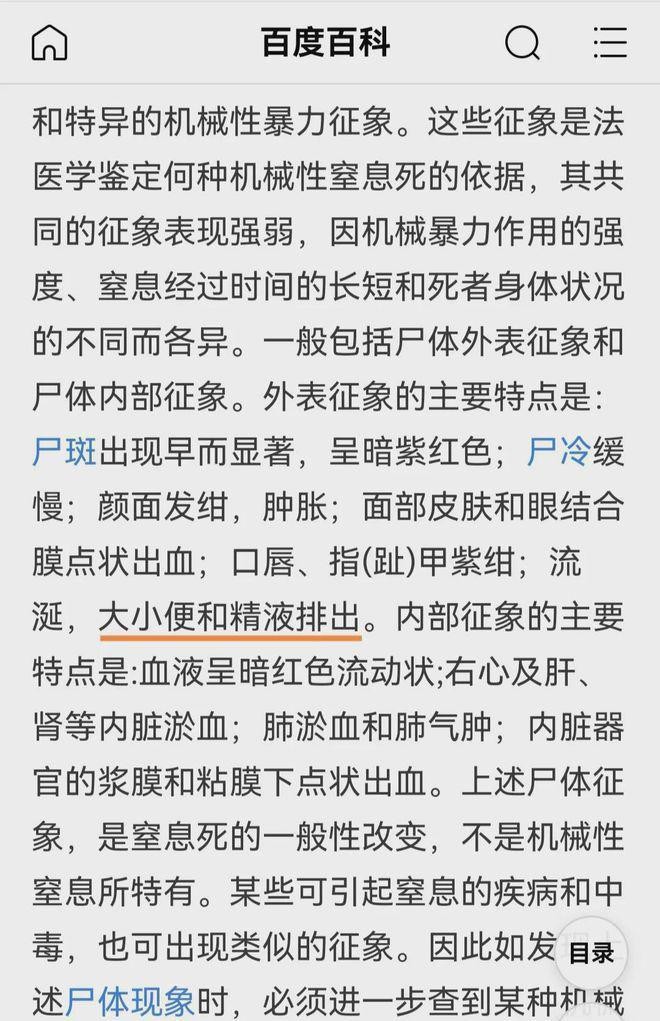The image size is (660, 1021).
Task: Tap the 目录 floating button
Action: [590, 952]
